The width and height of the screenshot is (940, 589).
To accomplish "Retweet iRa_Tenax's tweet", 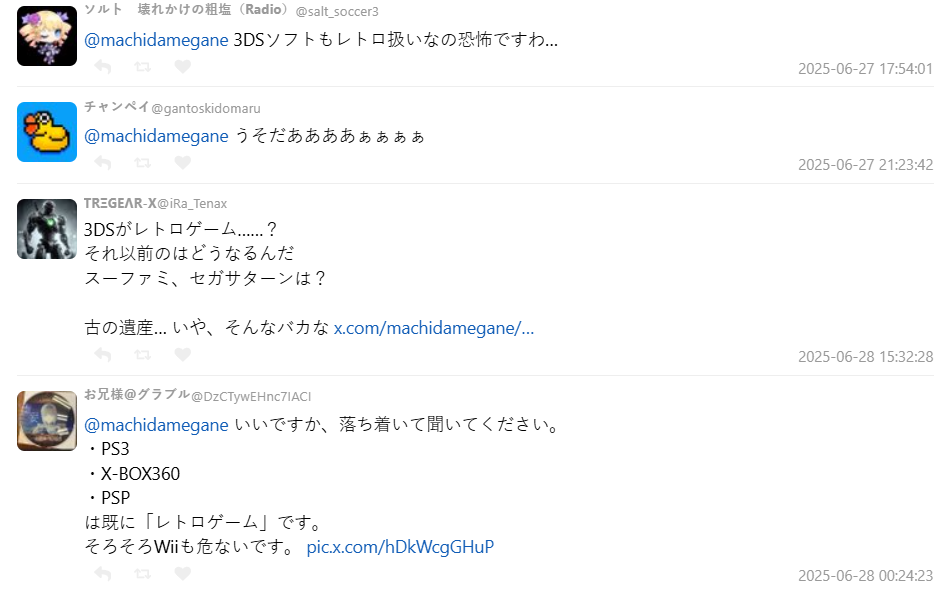I will point(142,354).
